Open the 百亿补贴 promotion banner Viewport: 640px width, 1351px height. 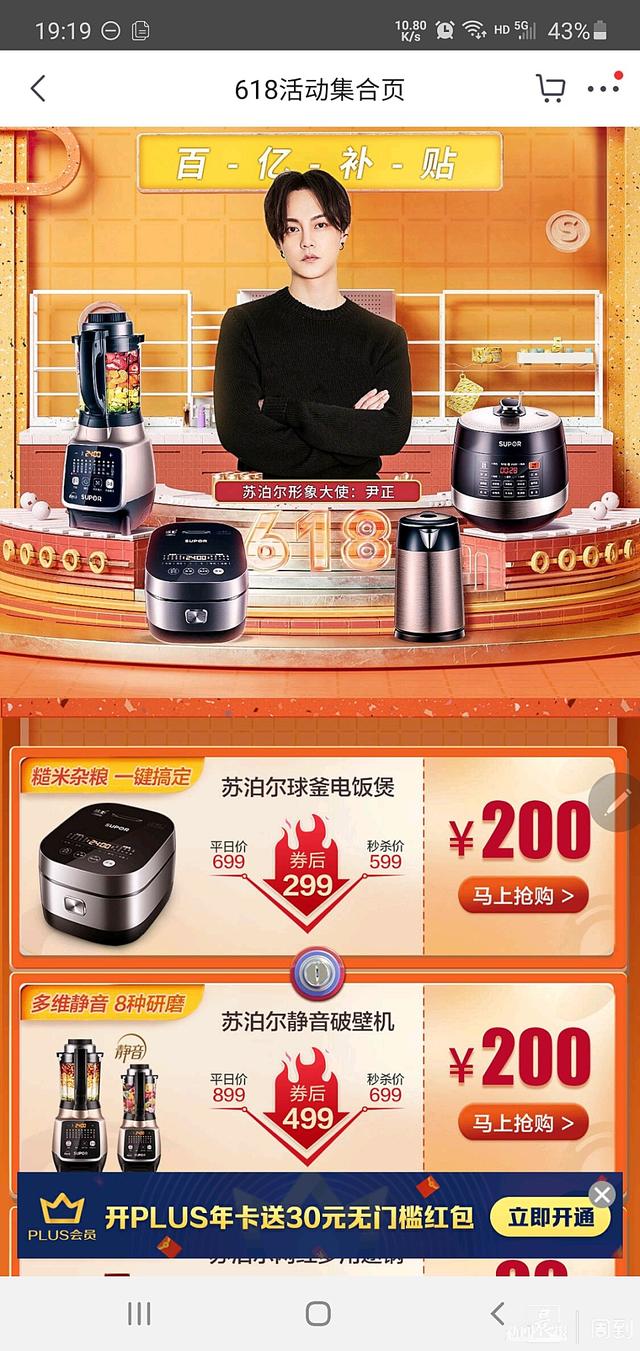(x=320, y=400)
